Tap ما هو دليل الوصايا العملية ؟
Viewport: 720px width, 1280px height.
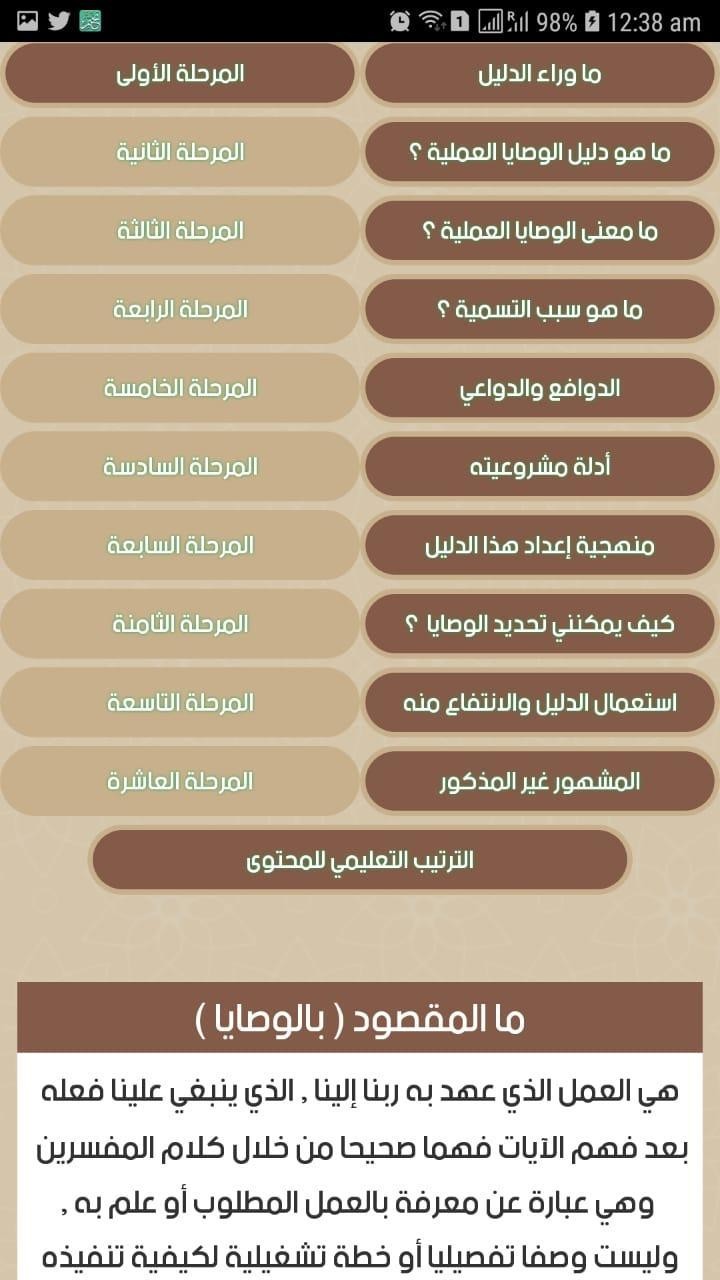539,152
